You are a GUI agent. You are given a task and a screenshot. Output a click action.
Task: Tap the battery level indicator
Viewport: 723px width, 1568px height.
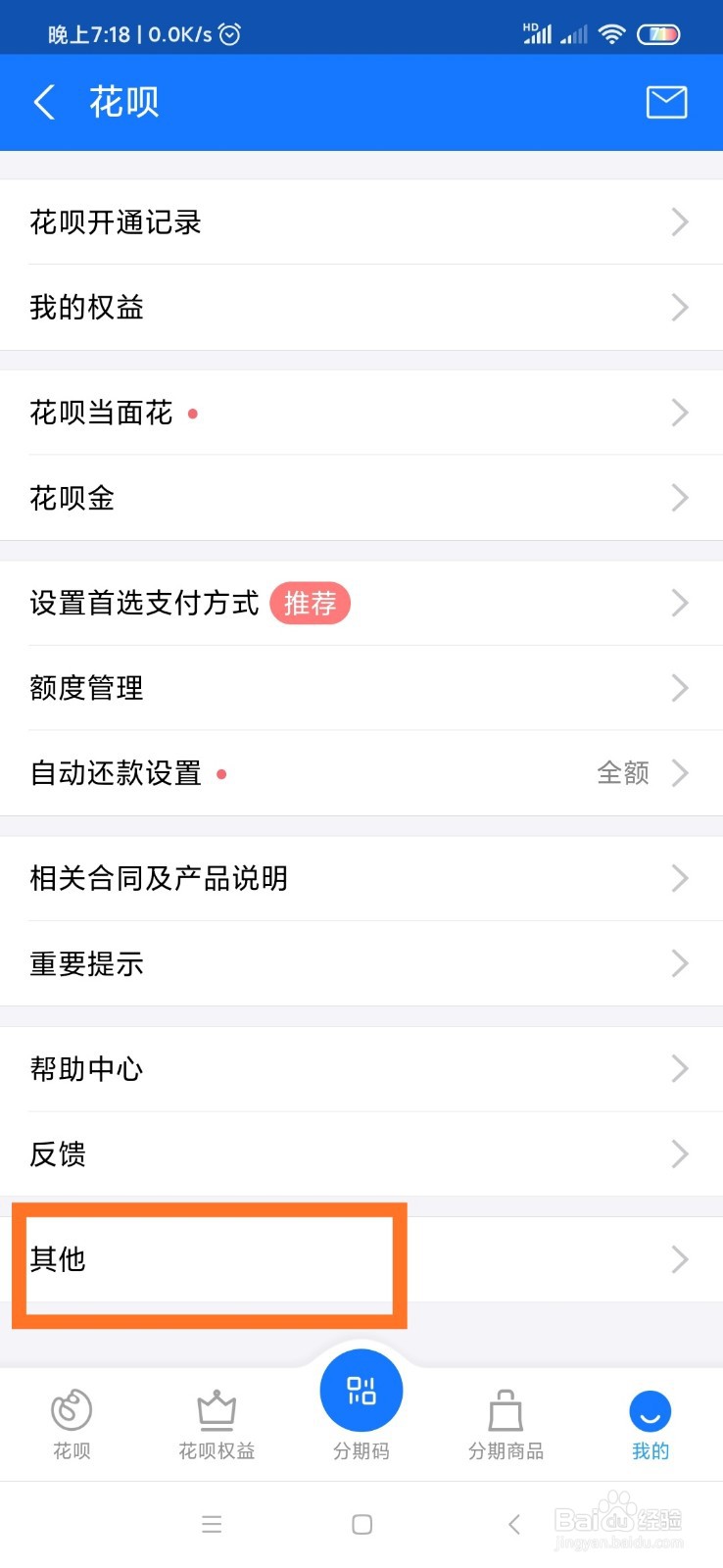tap(658, 33)
